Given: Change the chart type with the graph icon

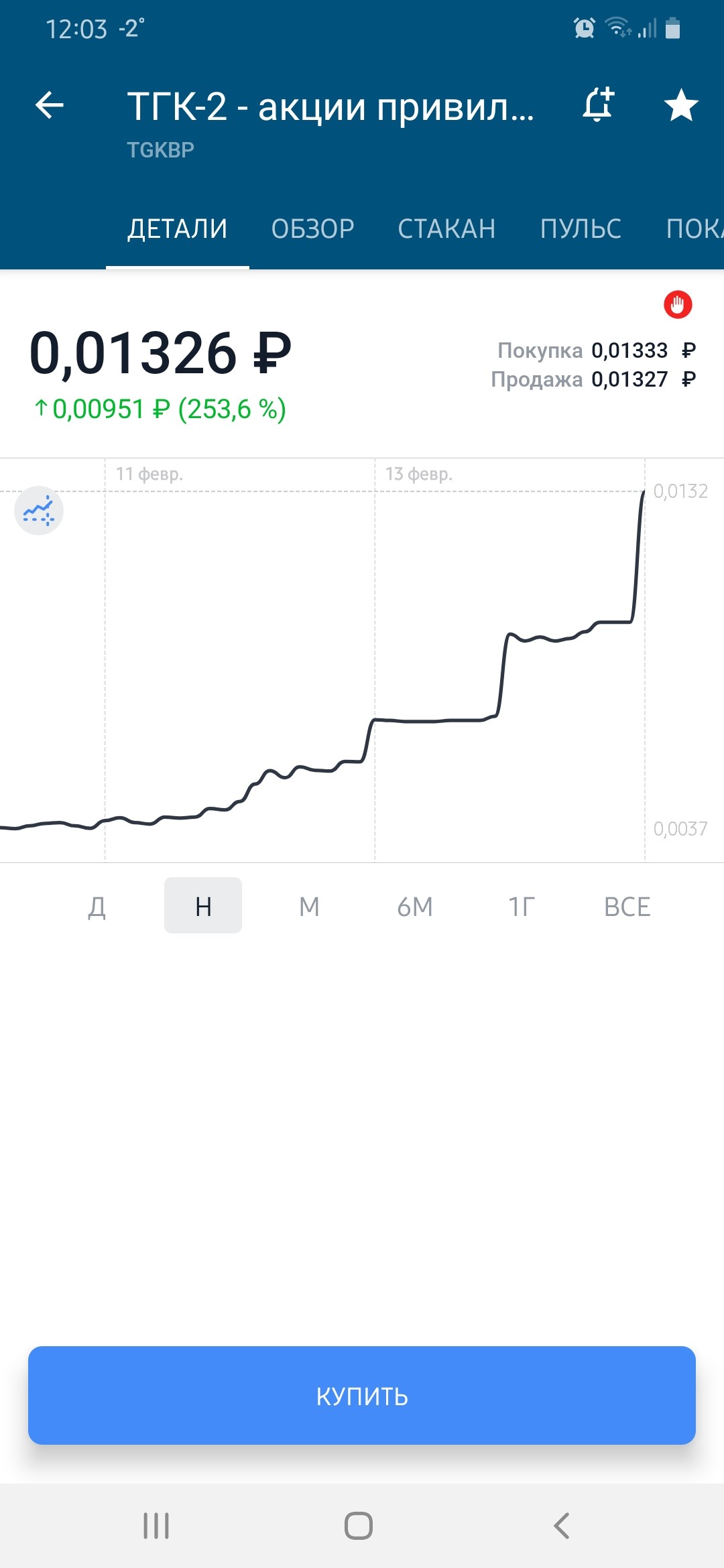Looking at the screenshot, I should [x=39, y=511].
